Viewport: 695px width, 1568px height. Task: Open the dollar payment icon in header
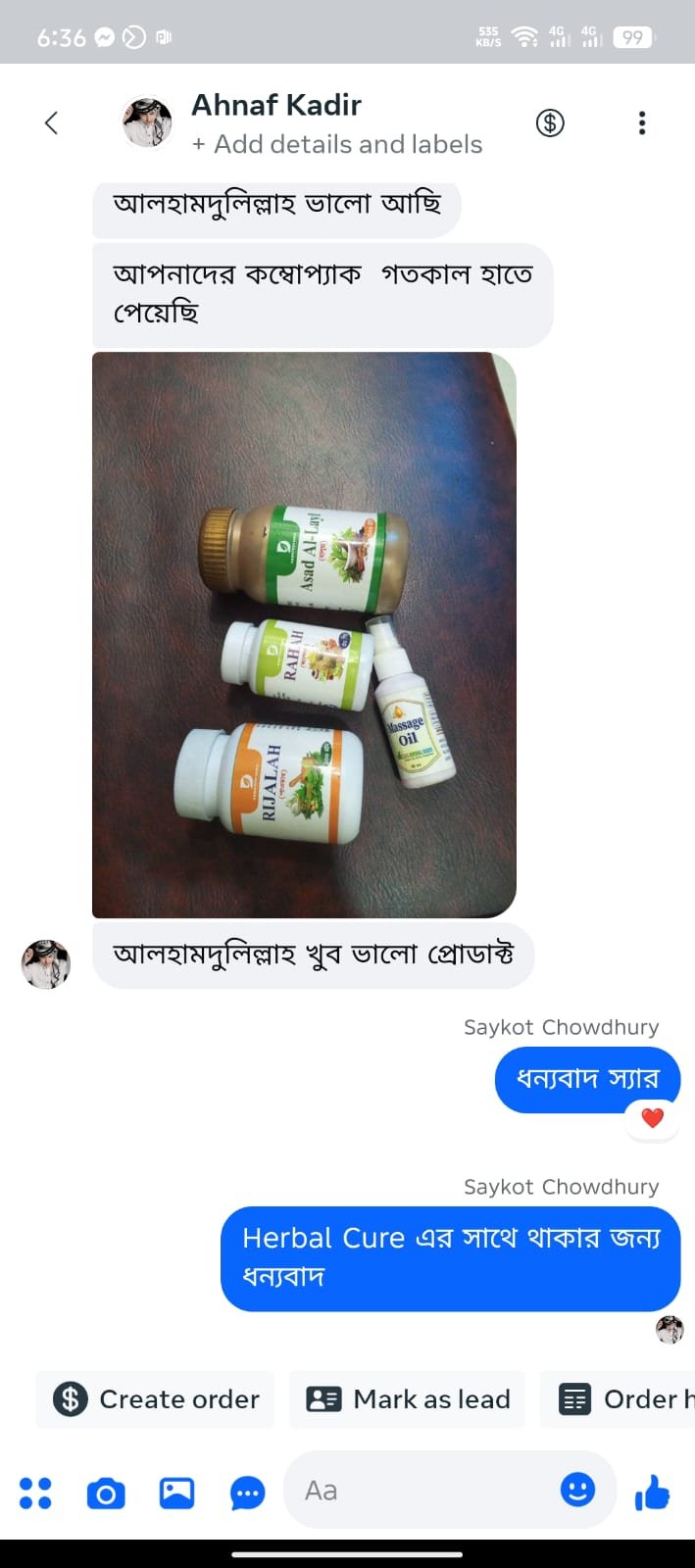tap(550, 123)
